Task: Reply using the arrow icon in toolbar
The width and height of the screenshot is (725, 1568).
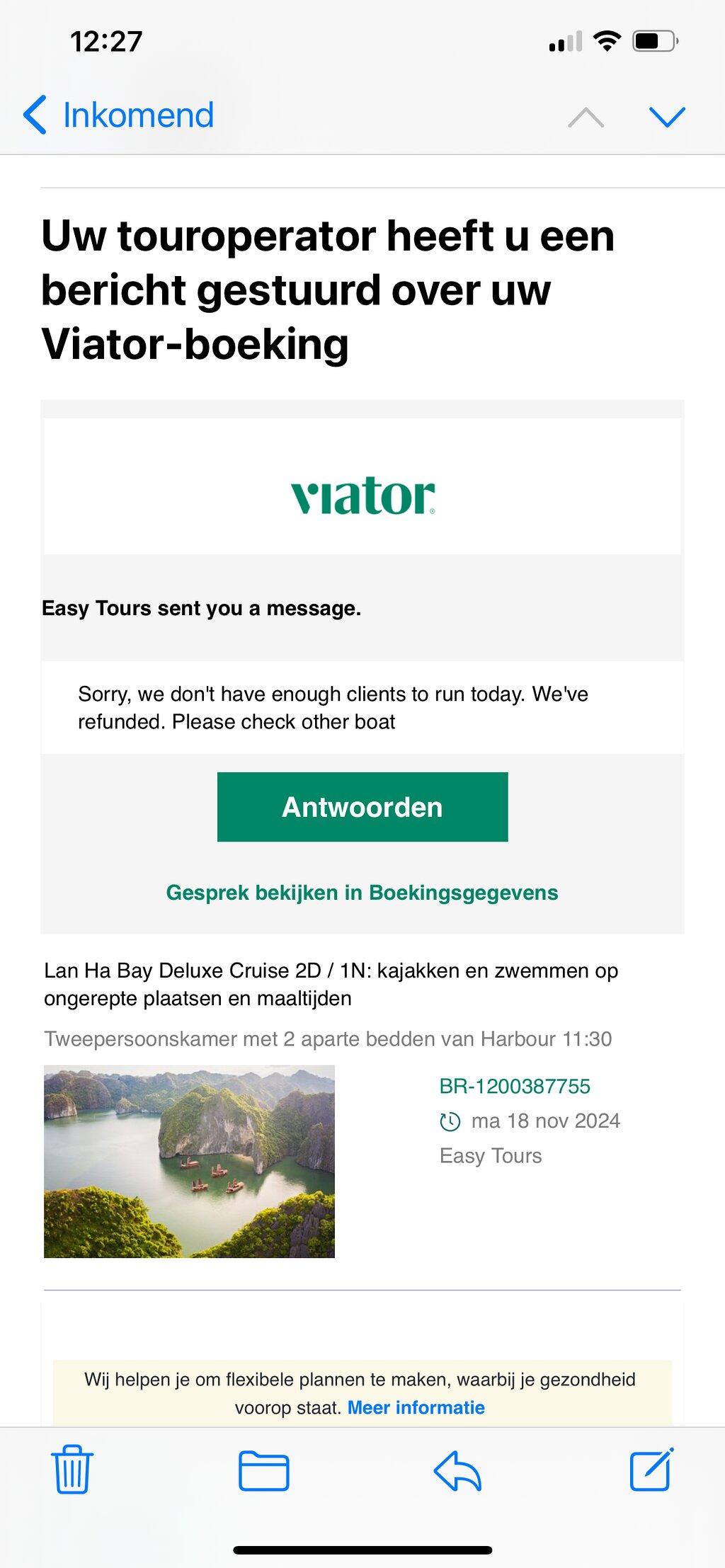Action: (457, 1470)
